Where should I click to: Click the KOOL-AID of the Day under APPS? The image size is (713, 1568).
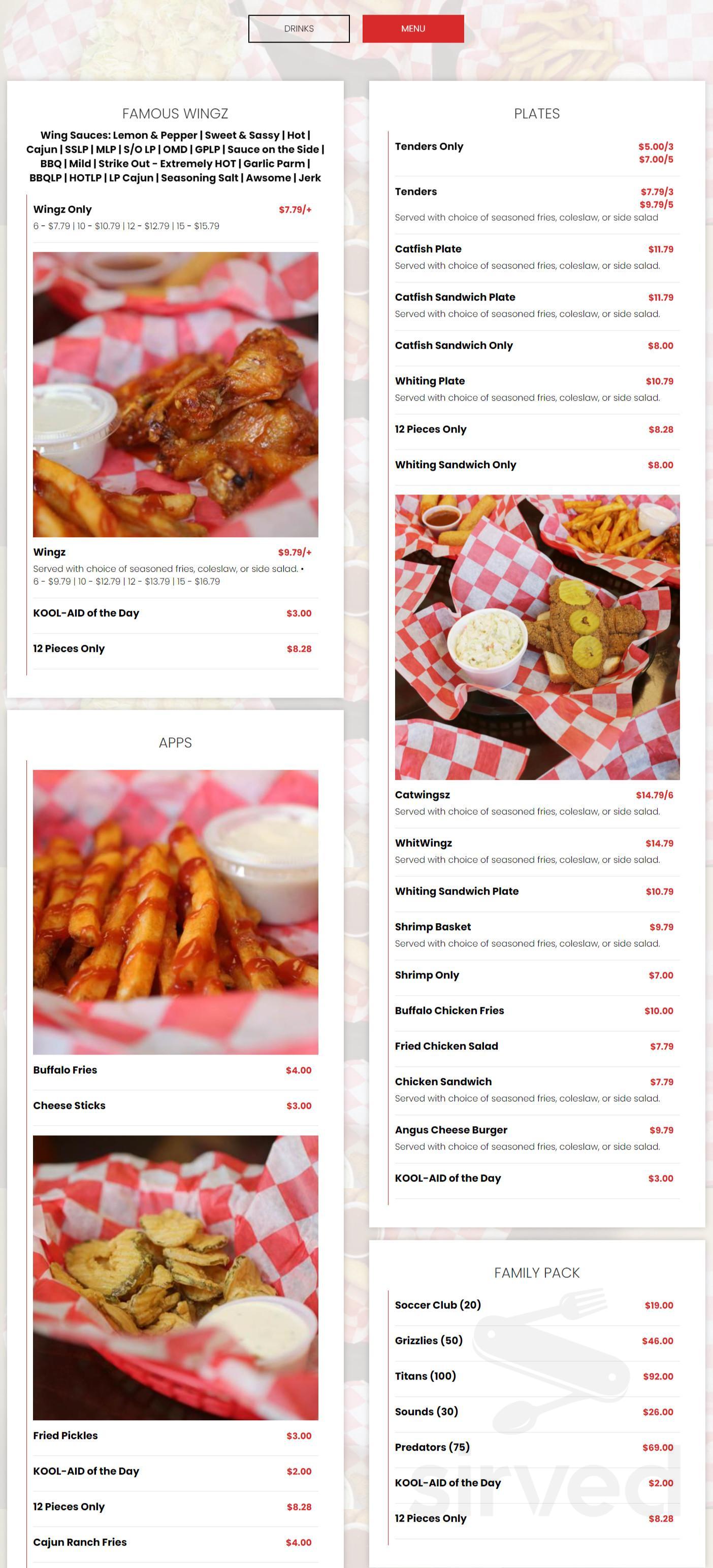(x=86, y=1471)
